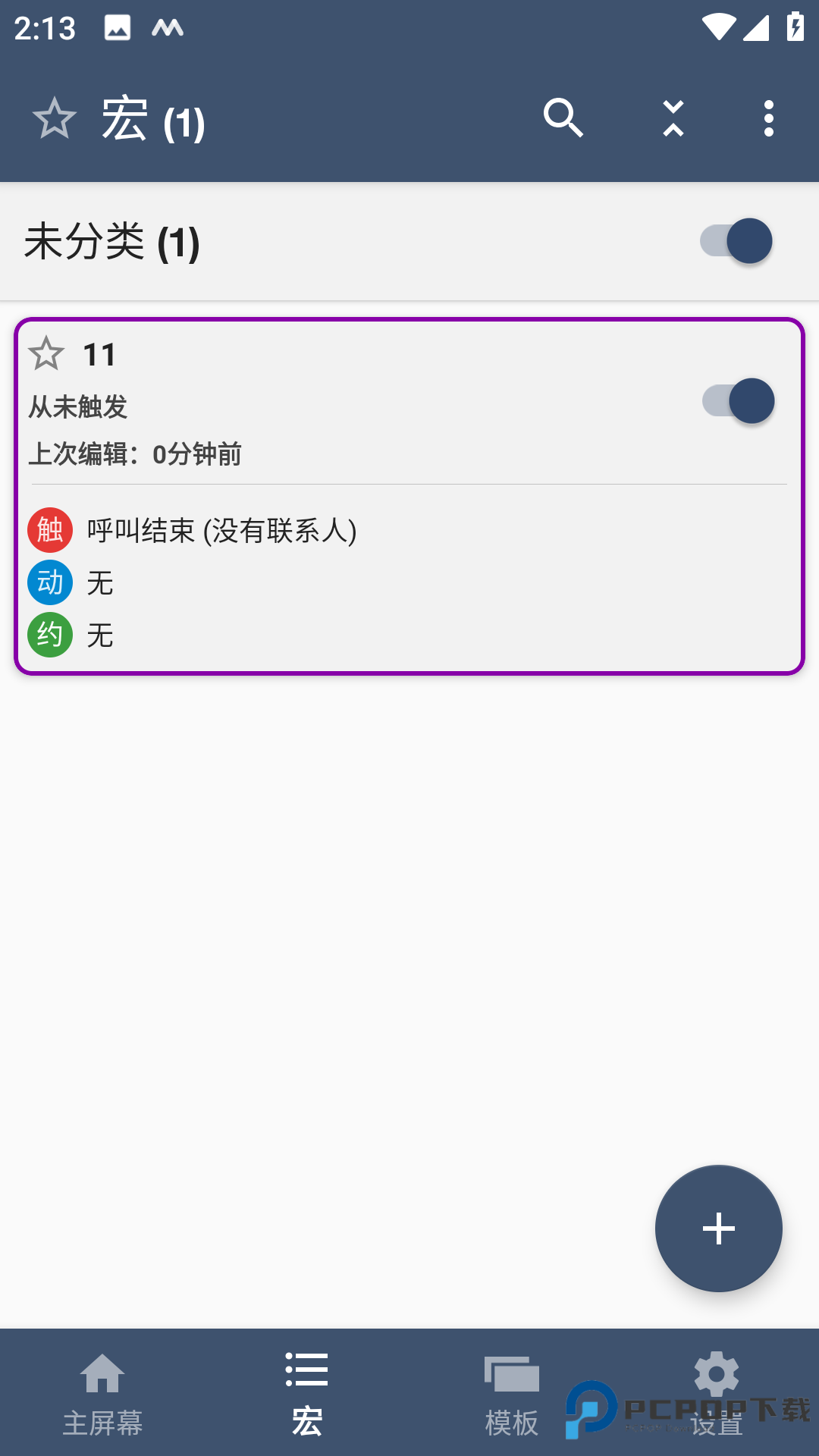Viewport: 819px width, 1456px height.
Task: Expand the 未分类 category header
Action: (x=303, y=241)
